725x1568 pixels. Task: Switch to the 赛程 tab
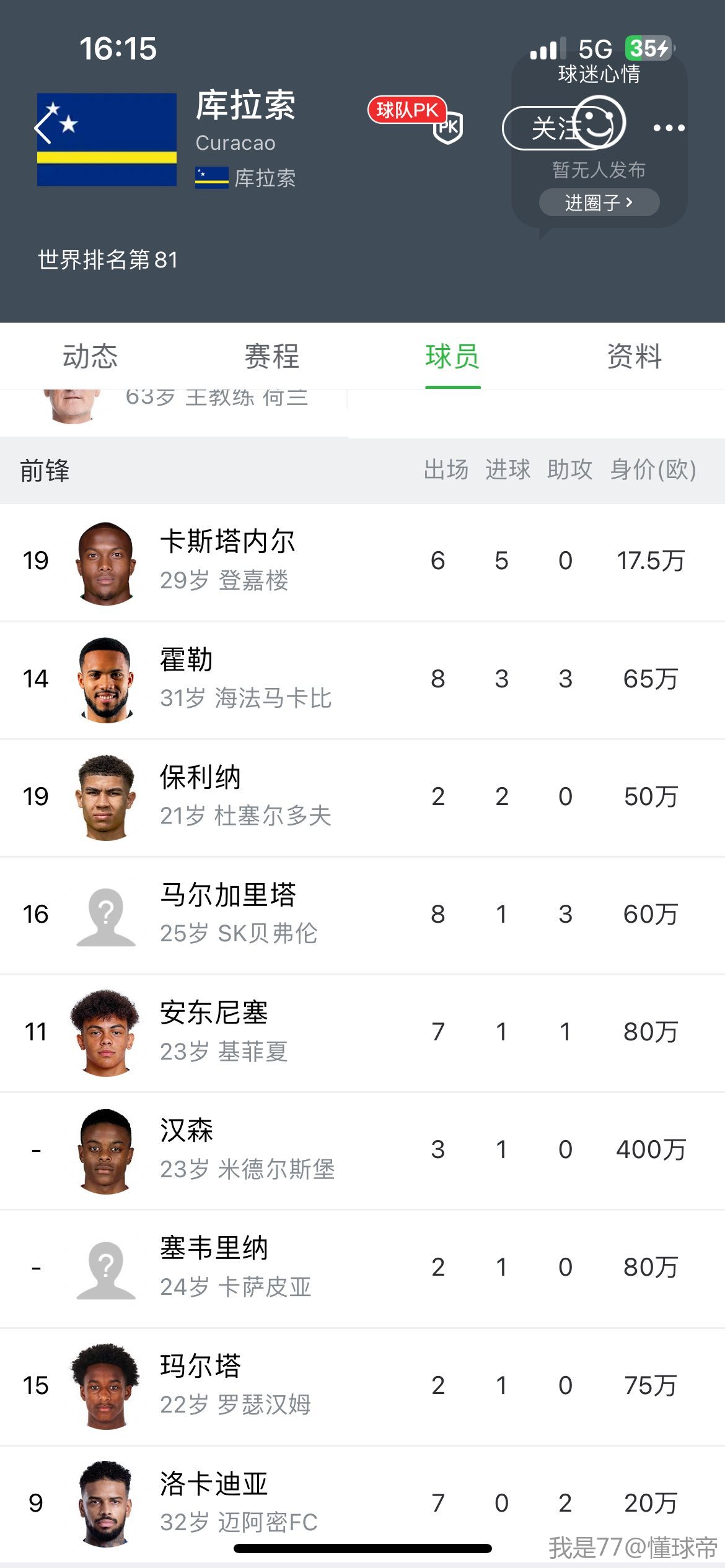tap(271, 357)
